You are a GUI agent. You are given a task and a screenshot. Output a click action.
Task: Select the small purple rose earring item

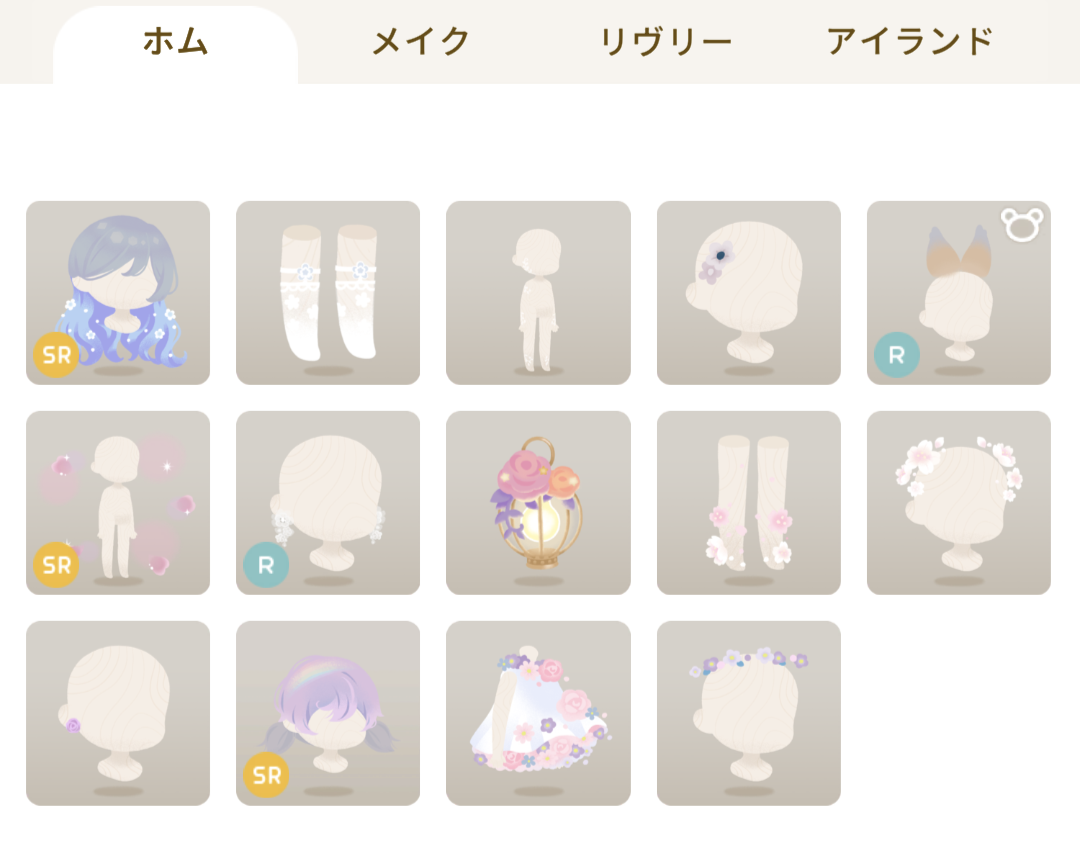pyautogui.click(x=118, y=713)
